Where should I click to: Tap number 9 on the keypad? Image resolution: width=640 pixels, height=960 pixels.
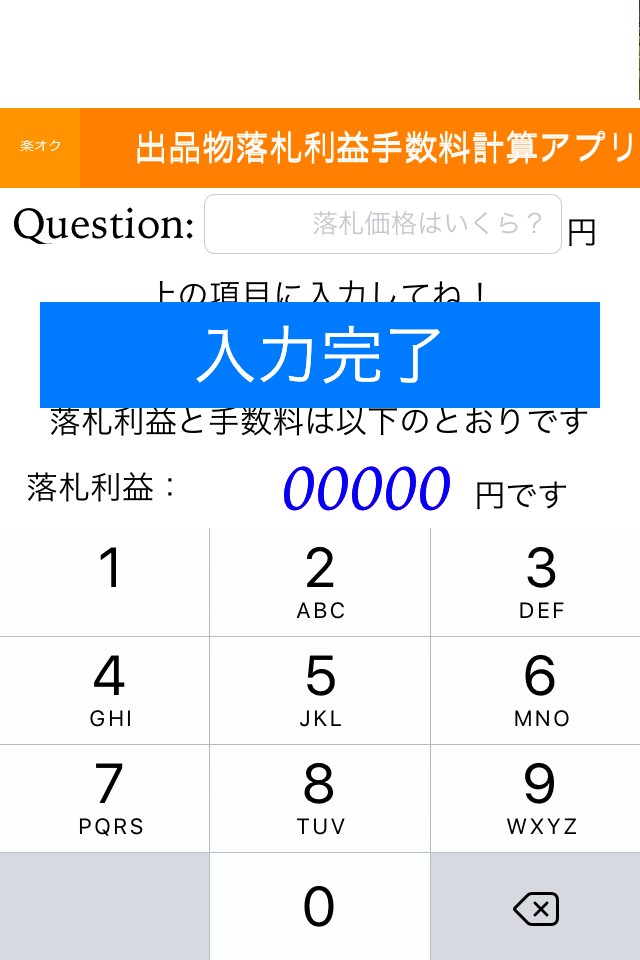[536, 798]
